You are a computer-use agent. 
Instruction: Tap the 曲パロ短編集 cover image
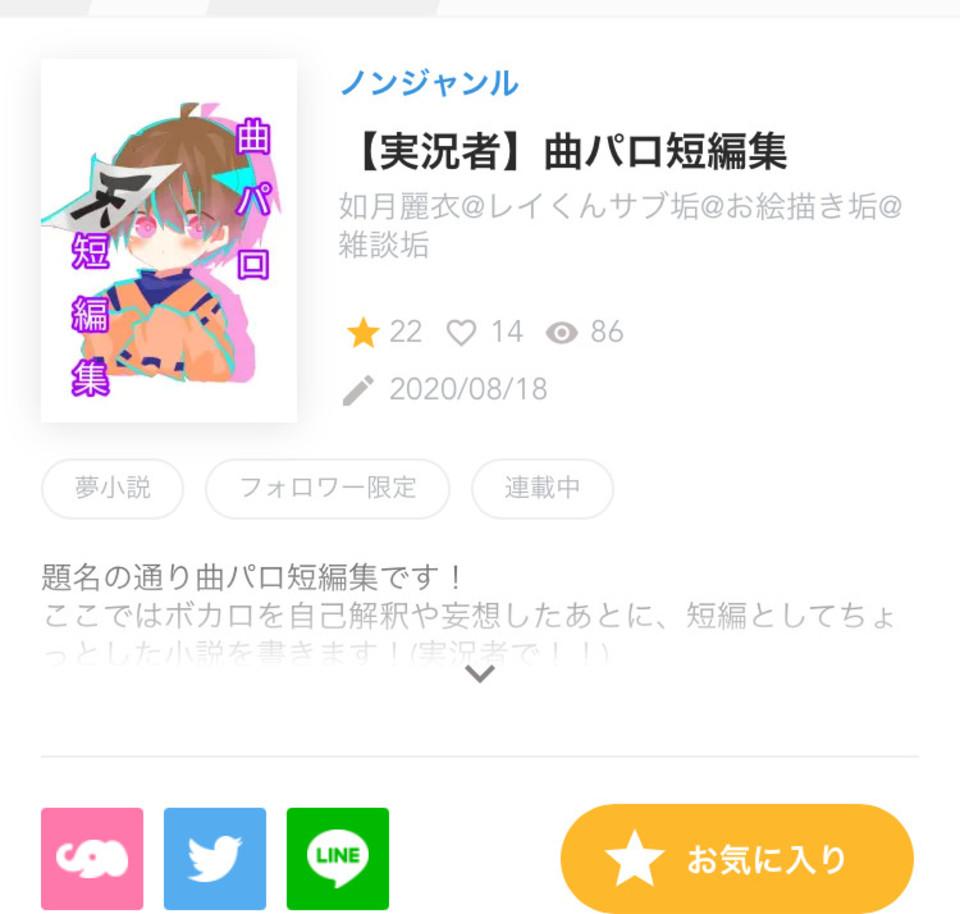[x=169, y=240]
